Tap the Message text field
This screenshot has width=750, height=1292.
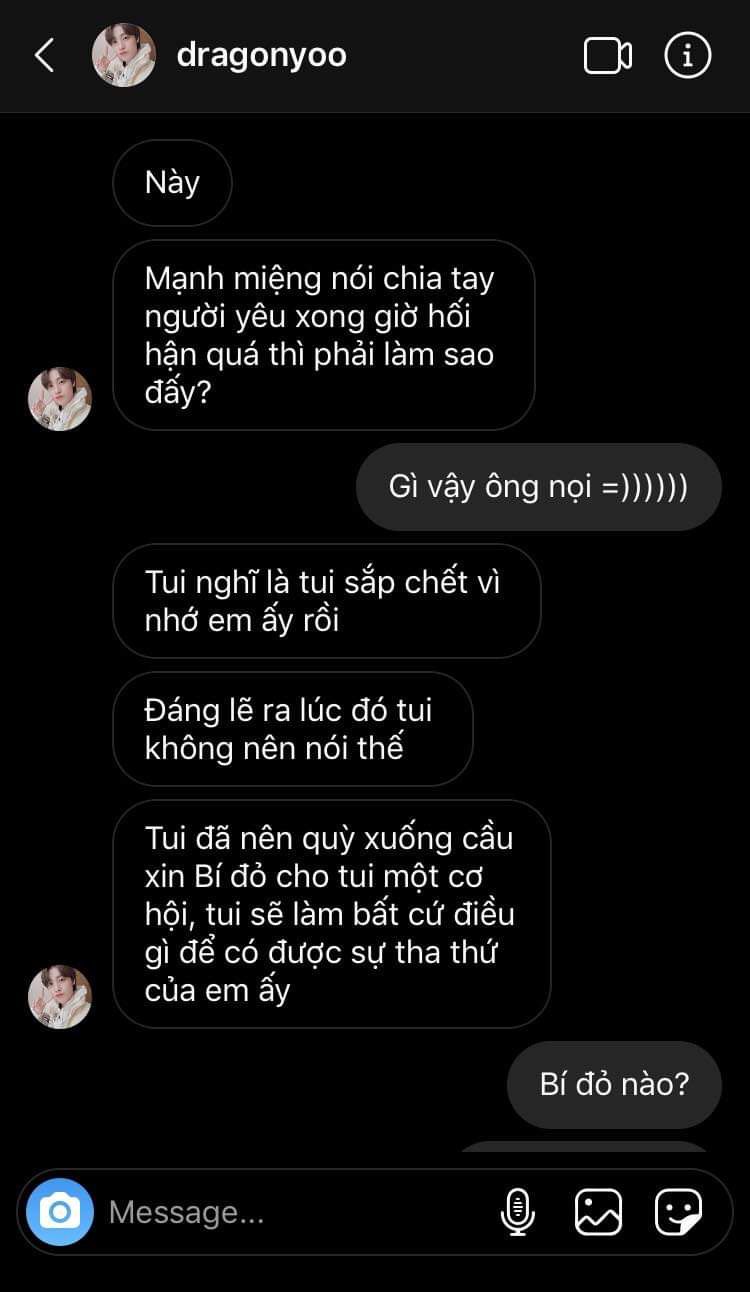(290, 1212)
